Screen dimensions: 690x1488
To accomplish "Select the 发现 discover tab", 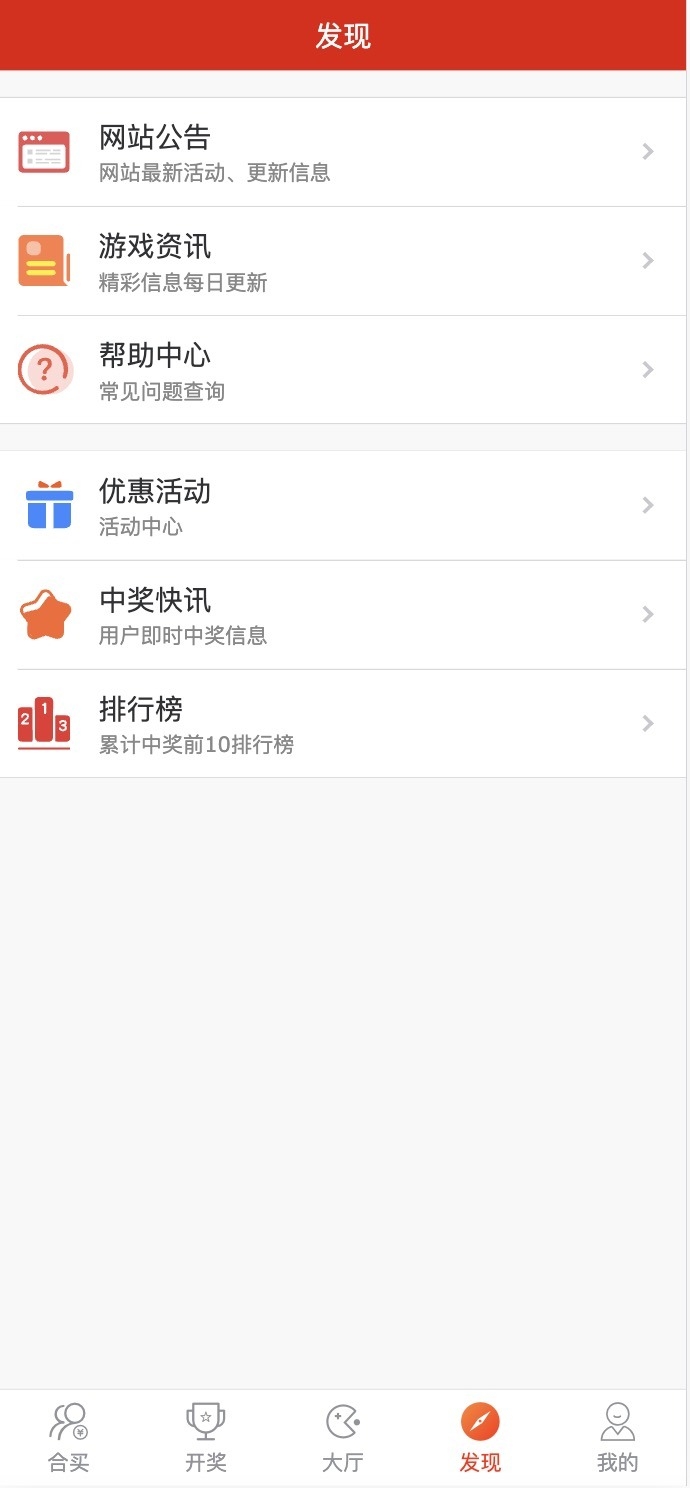I will pyautogui.click(x=480, y=1437).
